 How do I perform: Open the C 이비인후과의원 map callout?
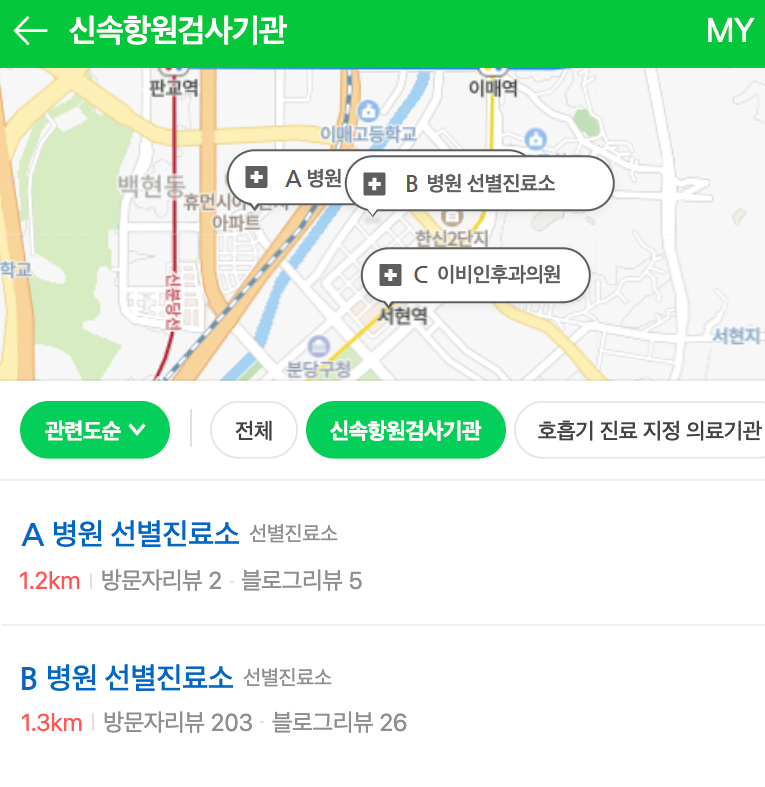[476, 275]
